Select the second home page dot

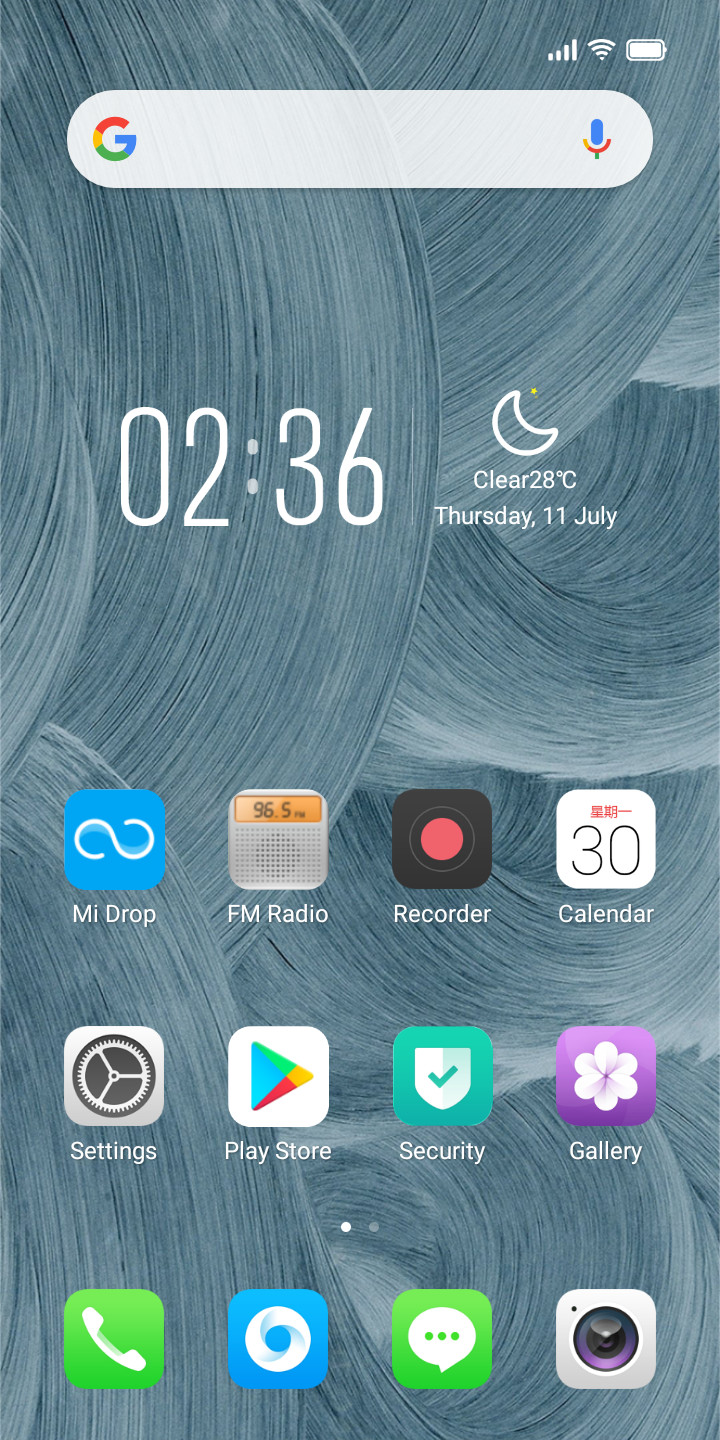(374, 1226)
